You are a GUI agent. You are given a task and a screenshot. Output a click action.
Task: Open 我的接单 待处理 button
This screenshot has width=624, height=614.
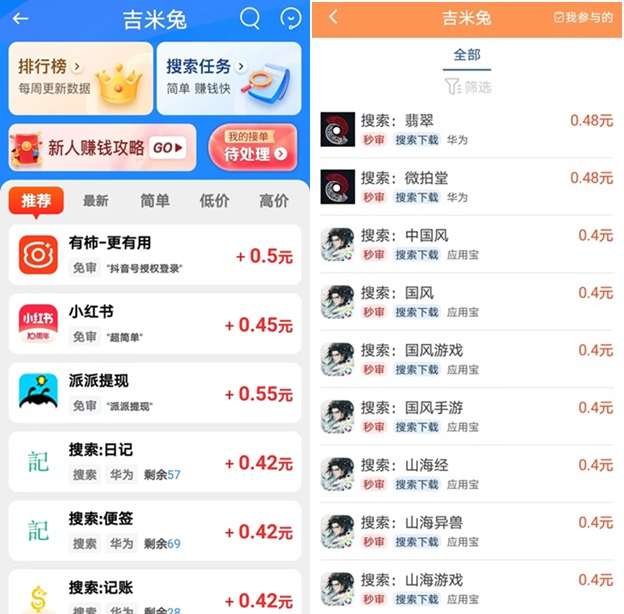(x=253, y=148)
